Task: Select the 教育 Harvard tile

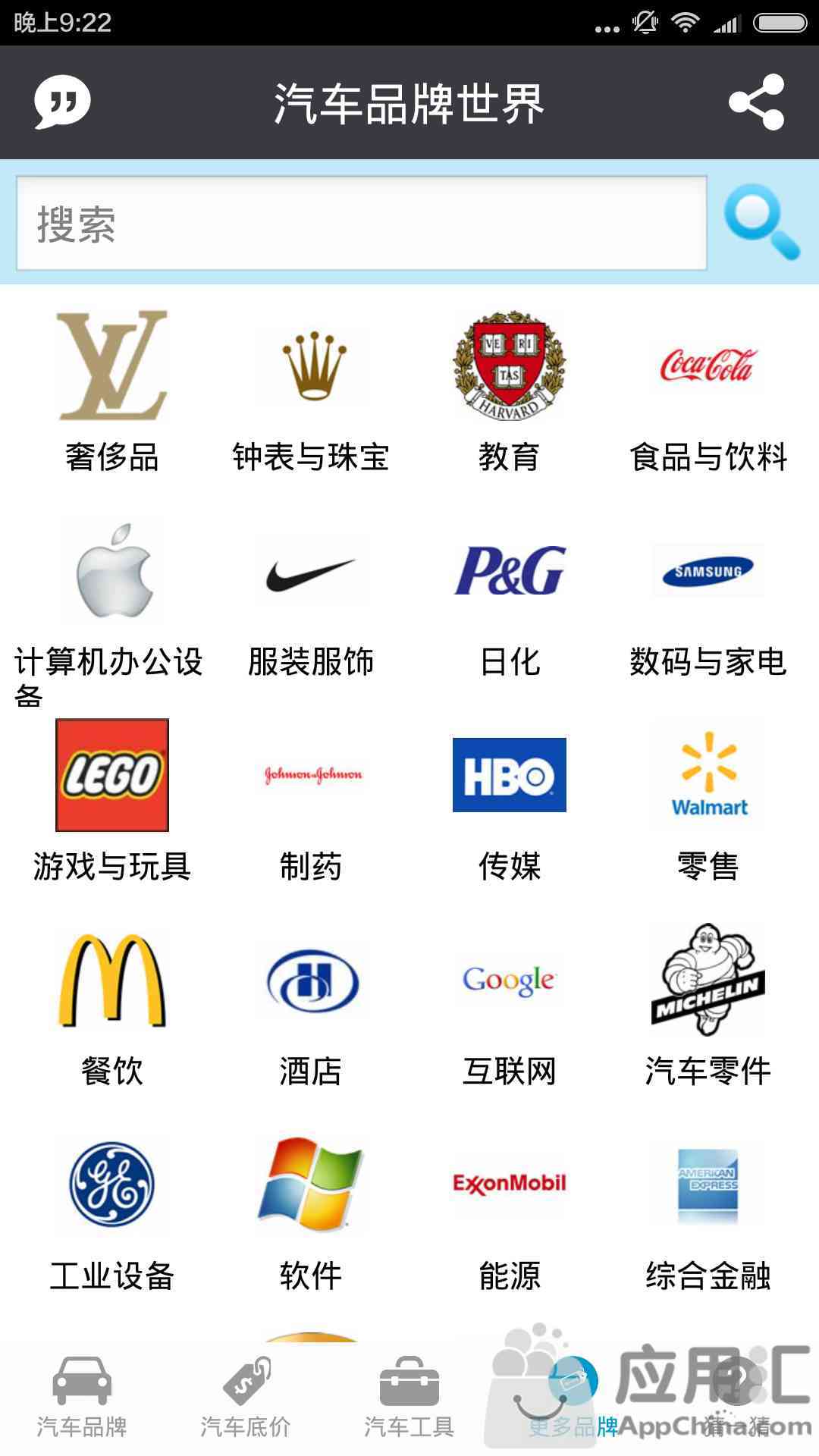Action: [x=510, y=392]
